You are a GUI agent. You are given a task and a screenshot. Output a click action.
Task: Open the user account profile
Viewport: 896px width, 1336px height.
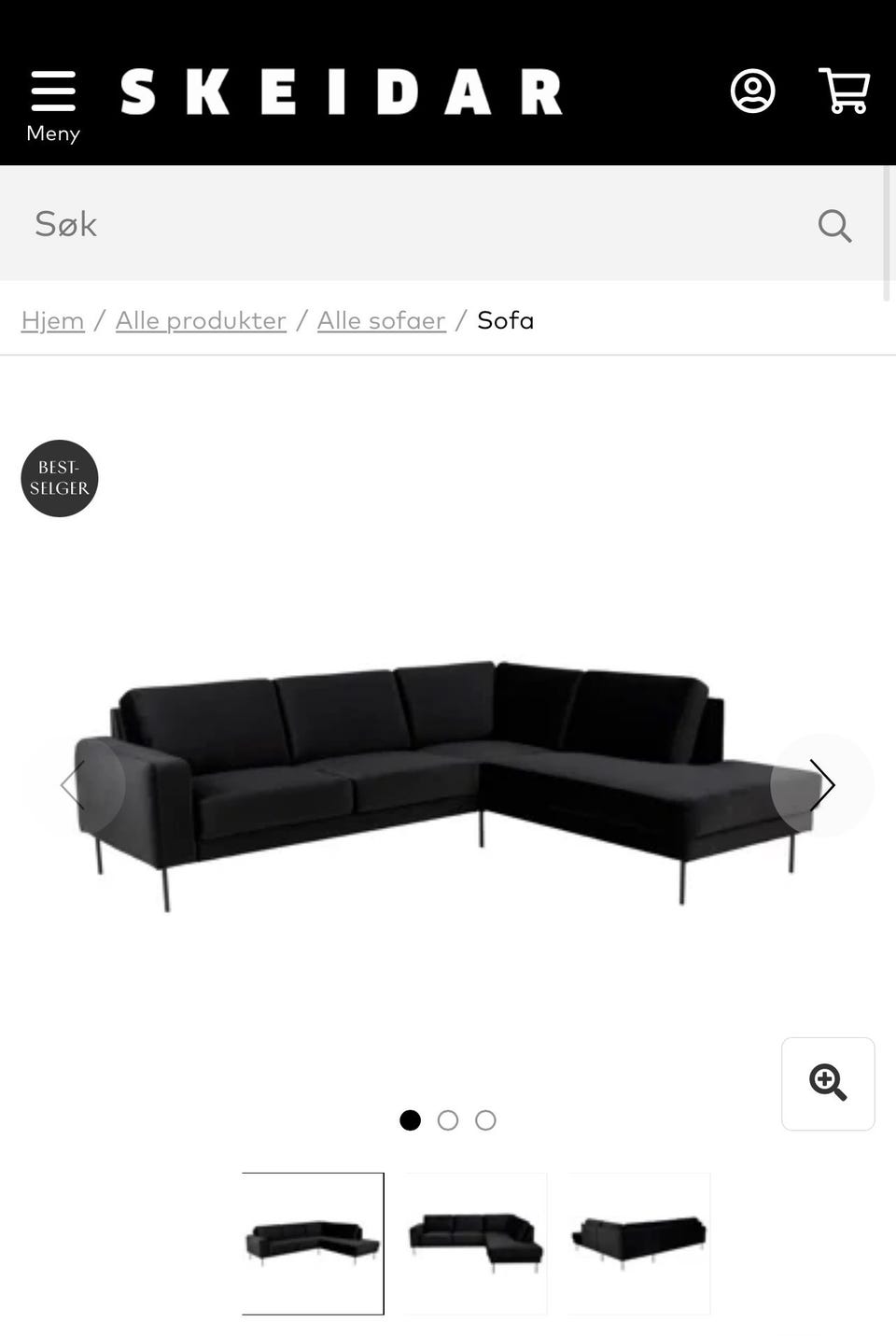[x=752, y=91]
